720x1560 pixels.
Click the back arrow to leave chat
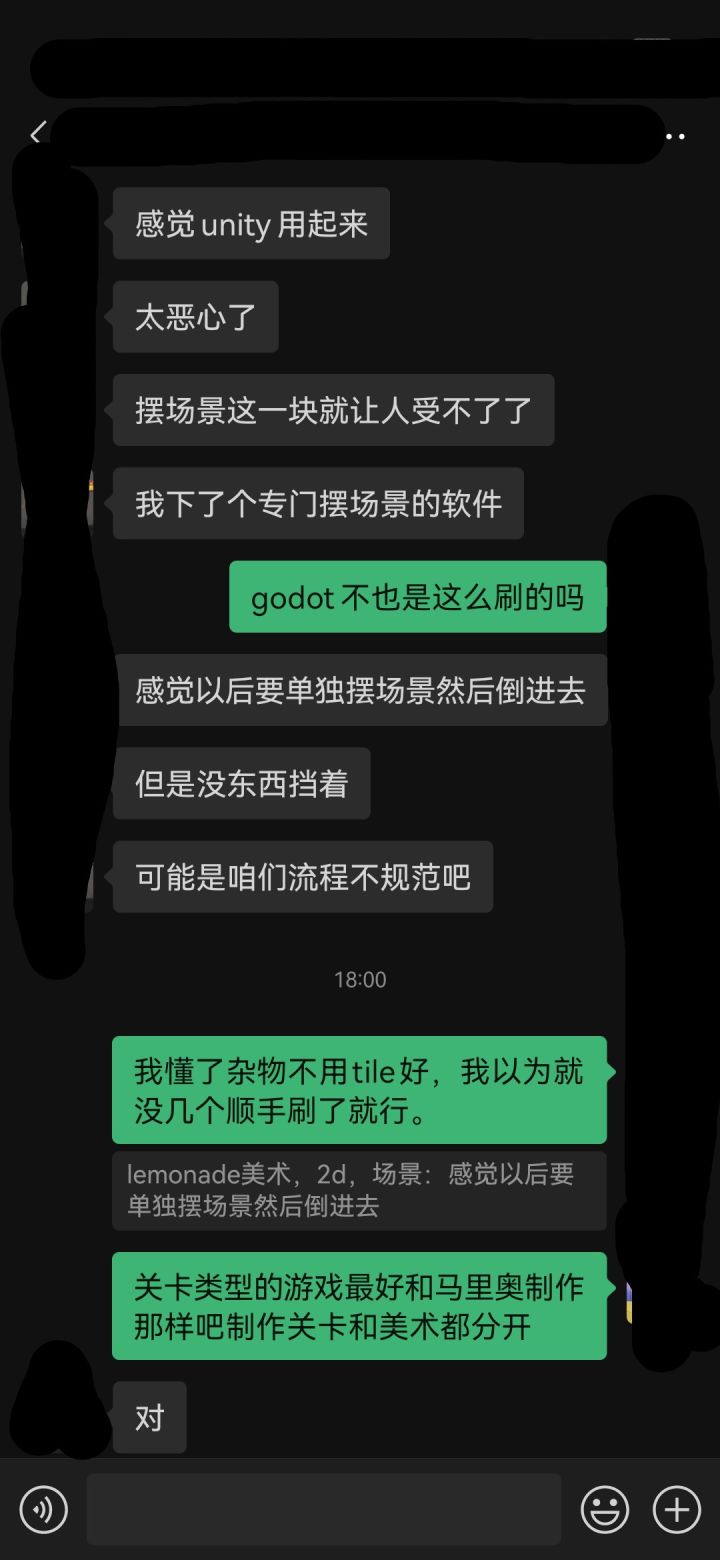click(x=36, y=135)
